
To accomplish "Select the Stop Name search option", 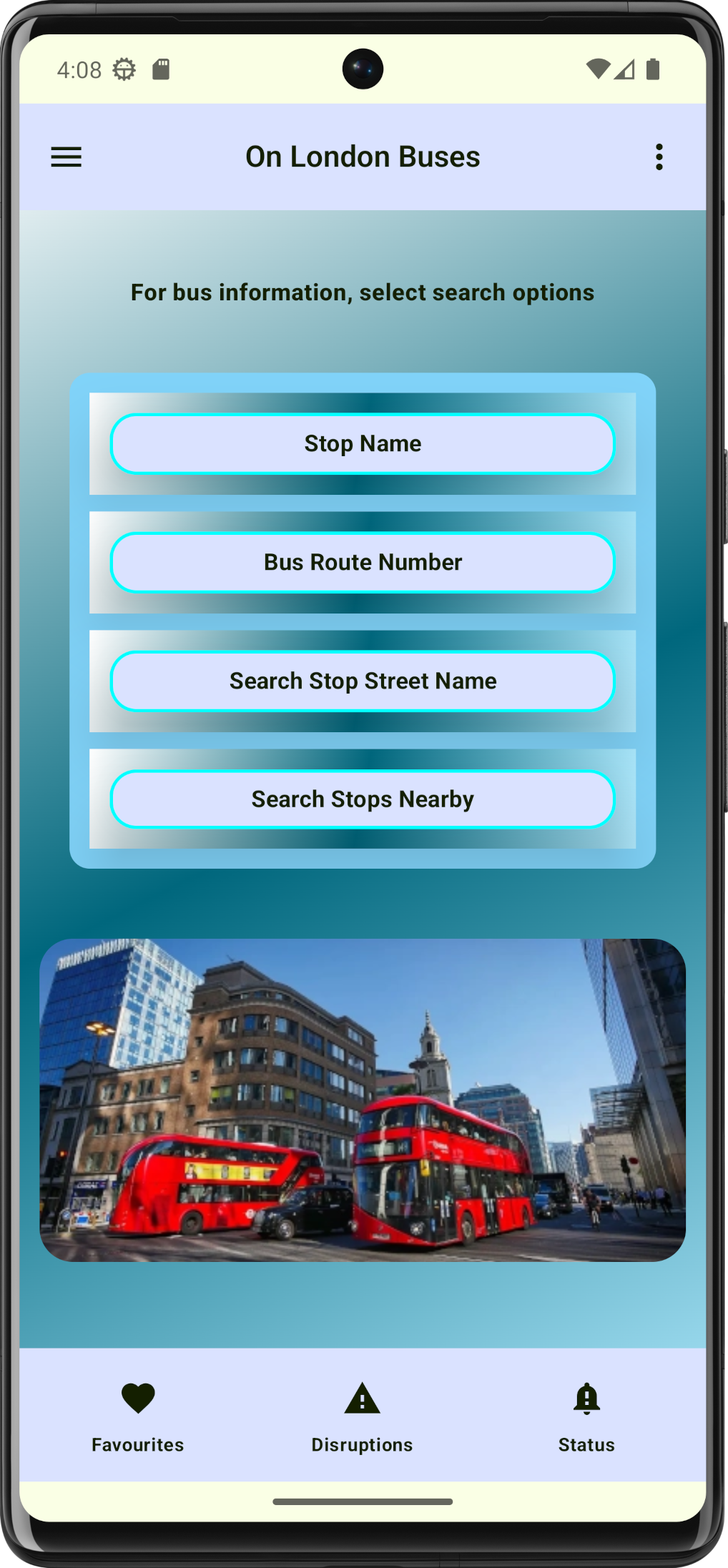I will [363, 444].
